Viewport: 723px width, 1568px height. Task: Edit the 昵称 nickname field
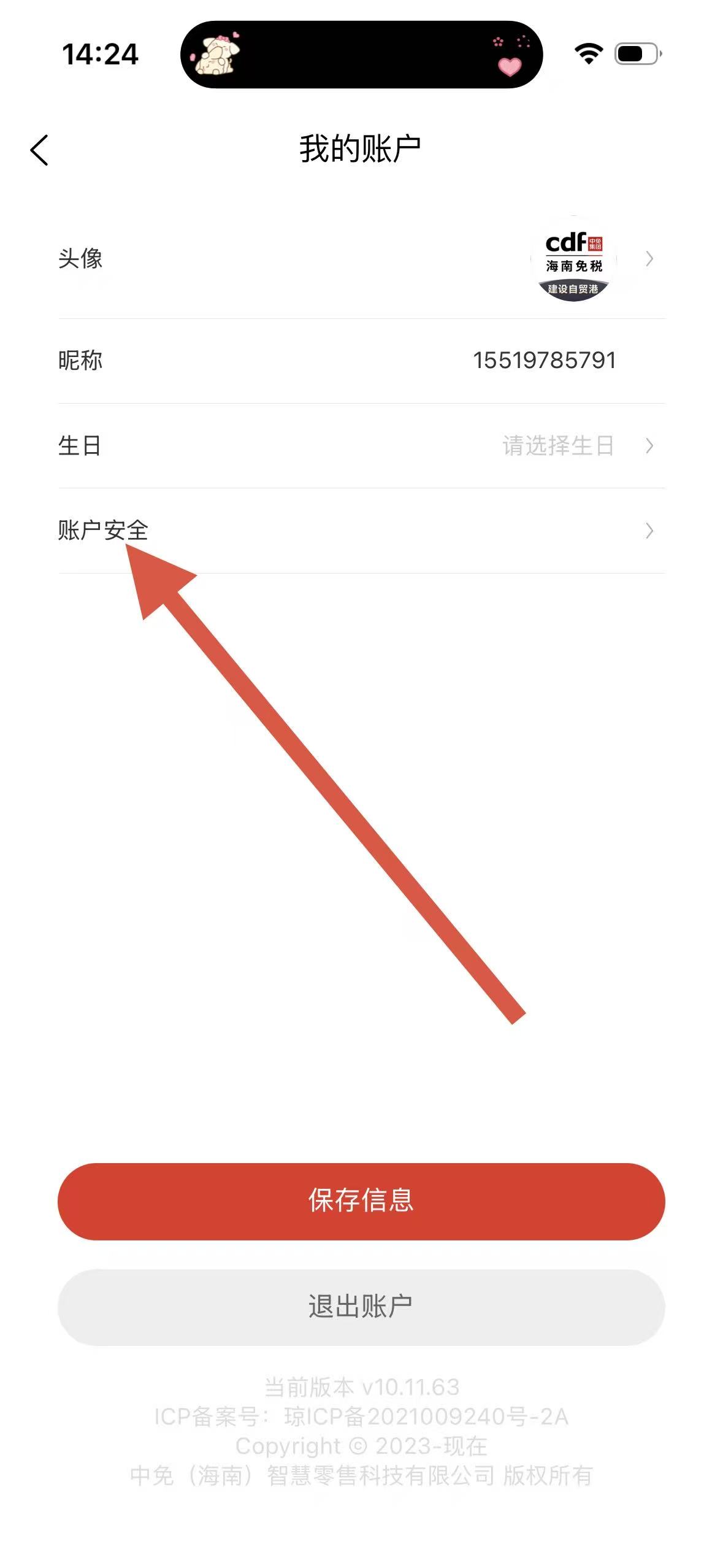[x=543, y=360]
